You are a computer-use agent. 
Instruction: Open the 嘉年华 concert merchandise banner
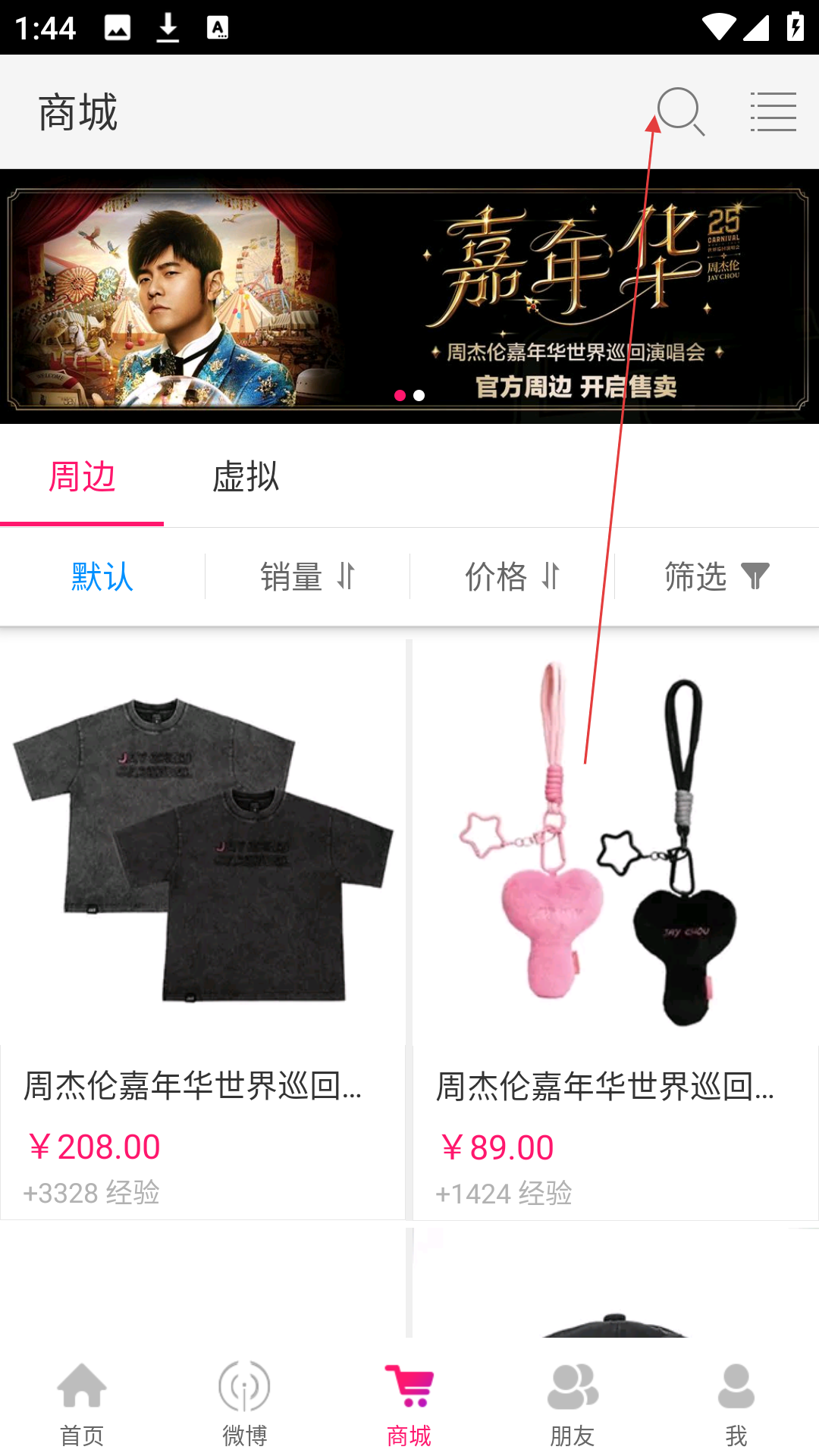(x=409, y=296)
